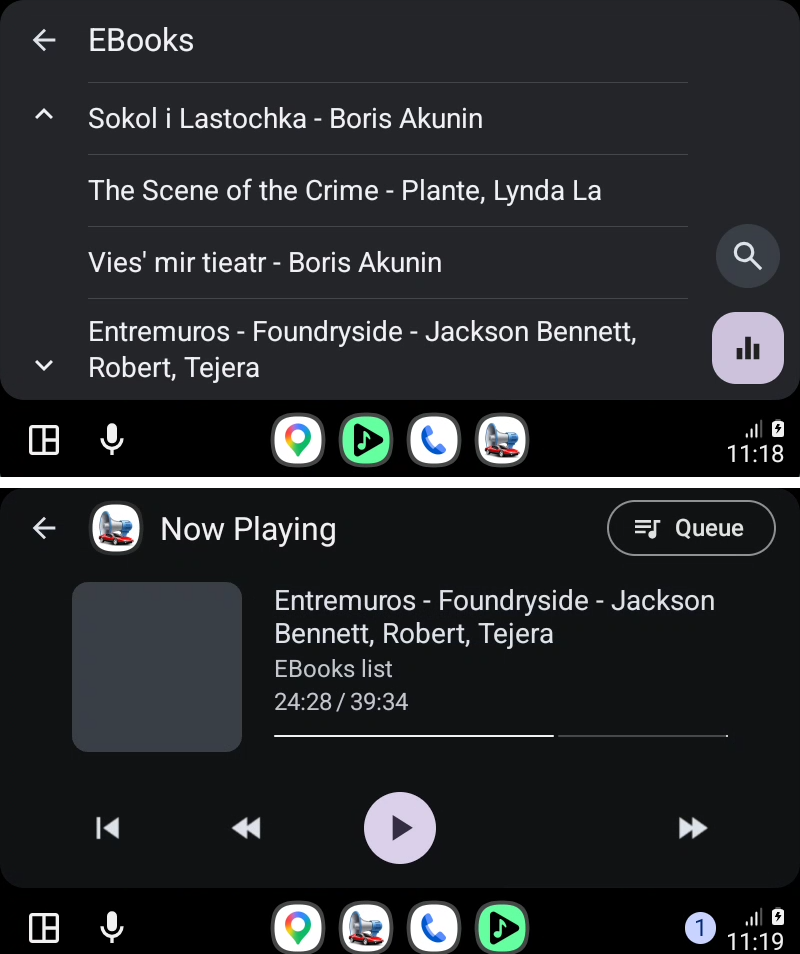
Task: Open the notification badge showing 1
Action: 700,928
